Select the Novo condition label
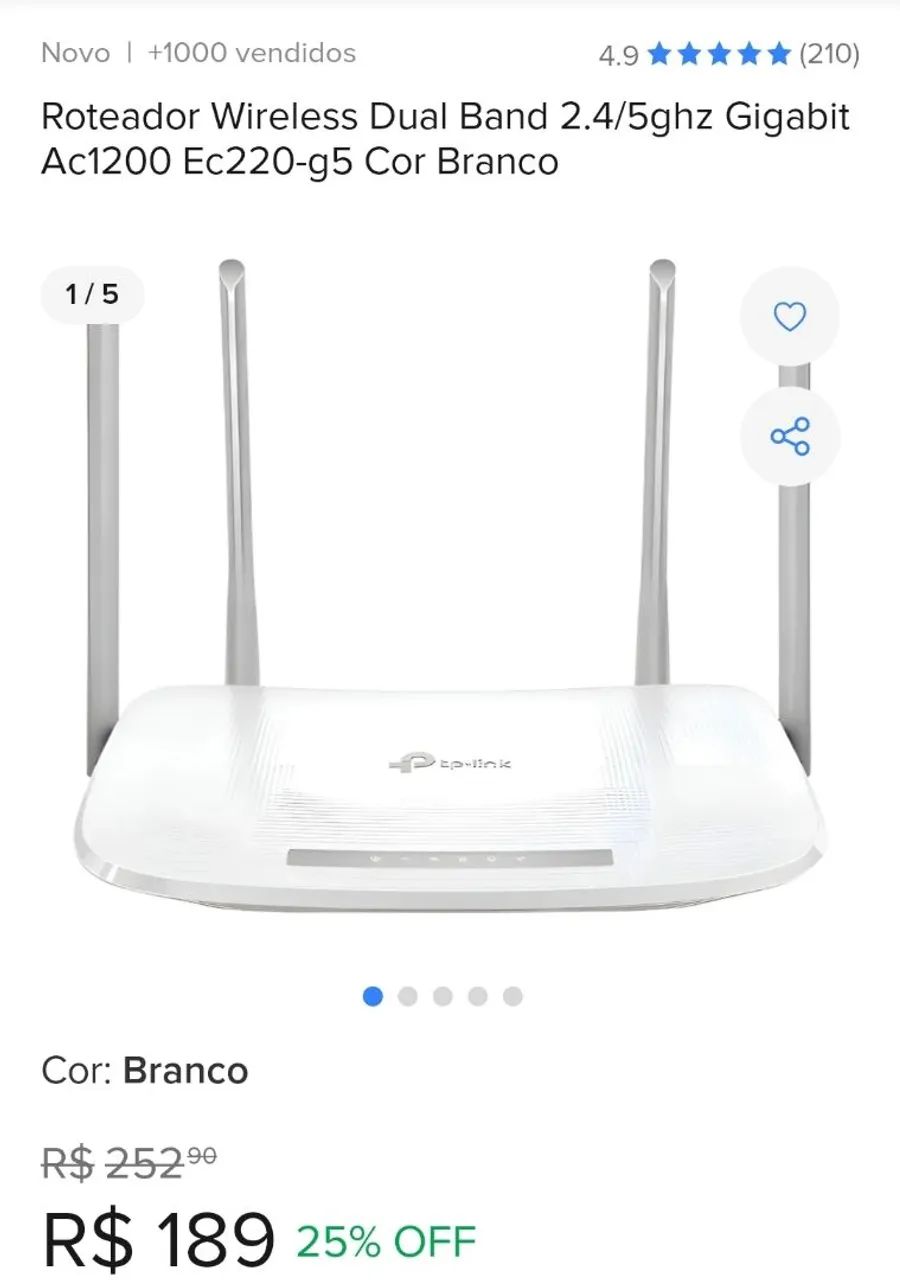 coord(74,53)
